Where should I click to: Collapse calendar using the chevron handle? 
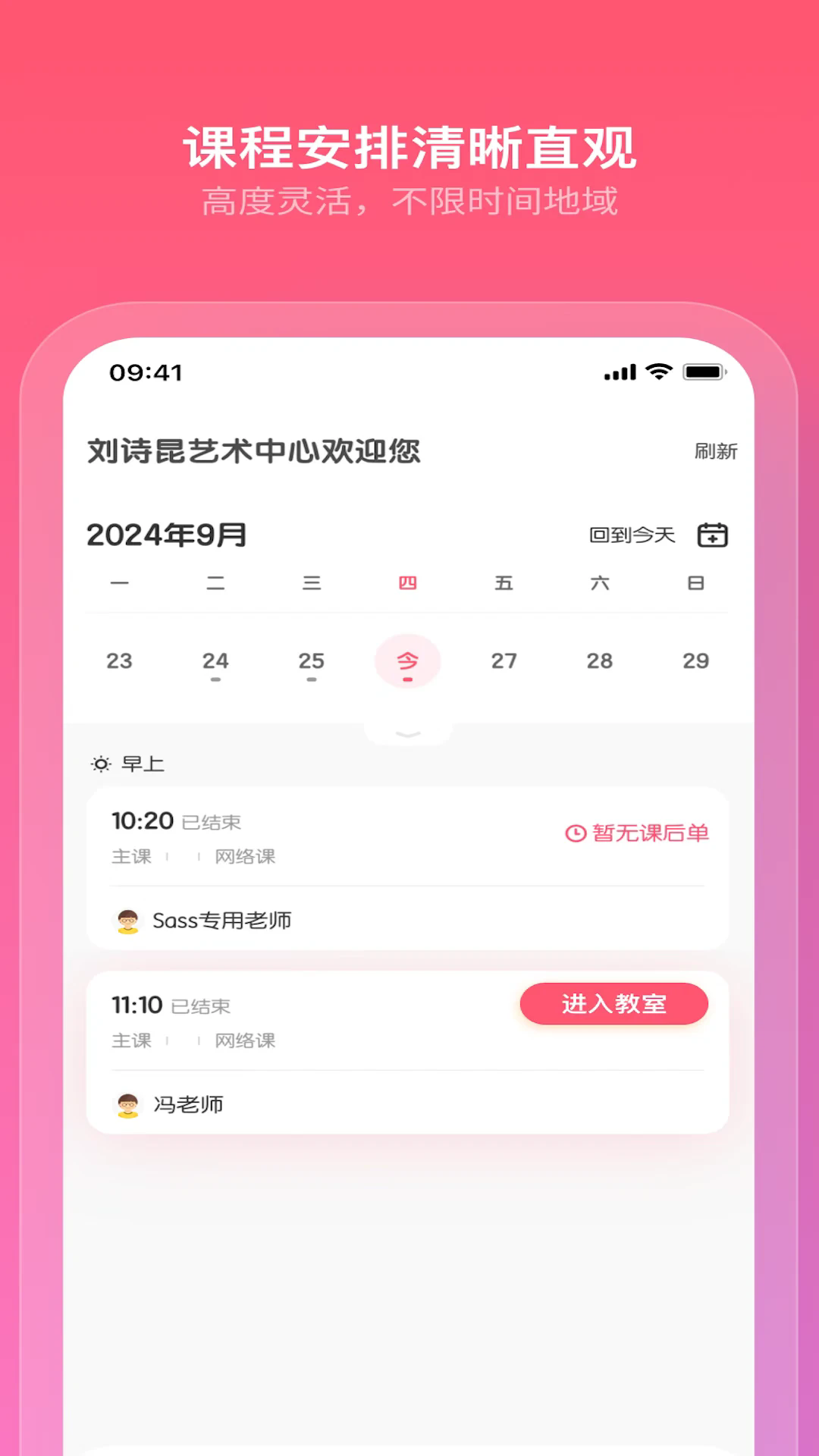[408, 734]
